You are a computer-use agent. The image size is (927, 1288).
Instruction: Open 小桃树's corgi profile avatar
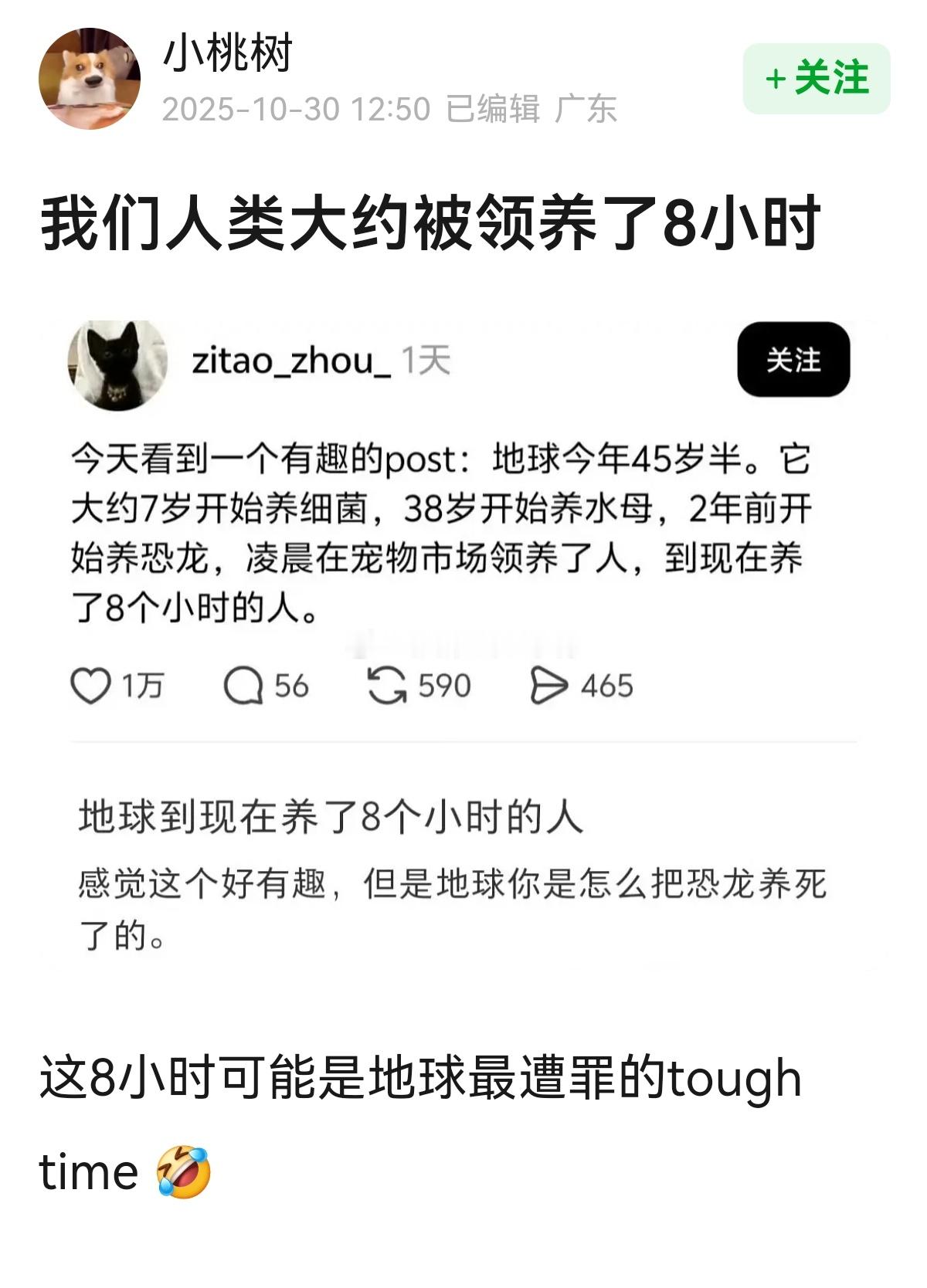coord(93,77)
